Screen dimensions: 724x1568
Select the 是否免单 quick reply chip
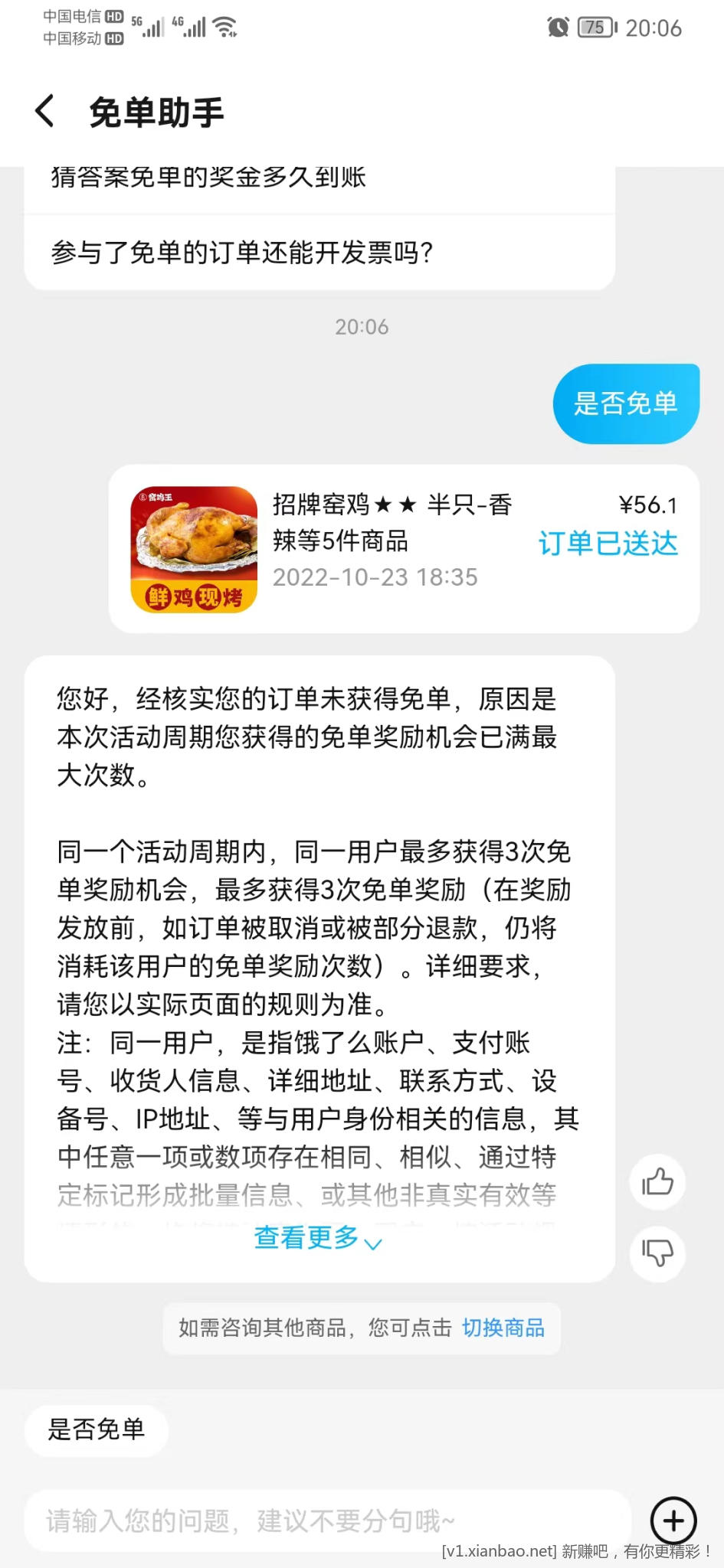click(97, 1429)
